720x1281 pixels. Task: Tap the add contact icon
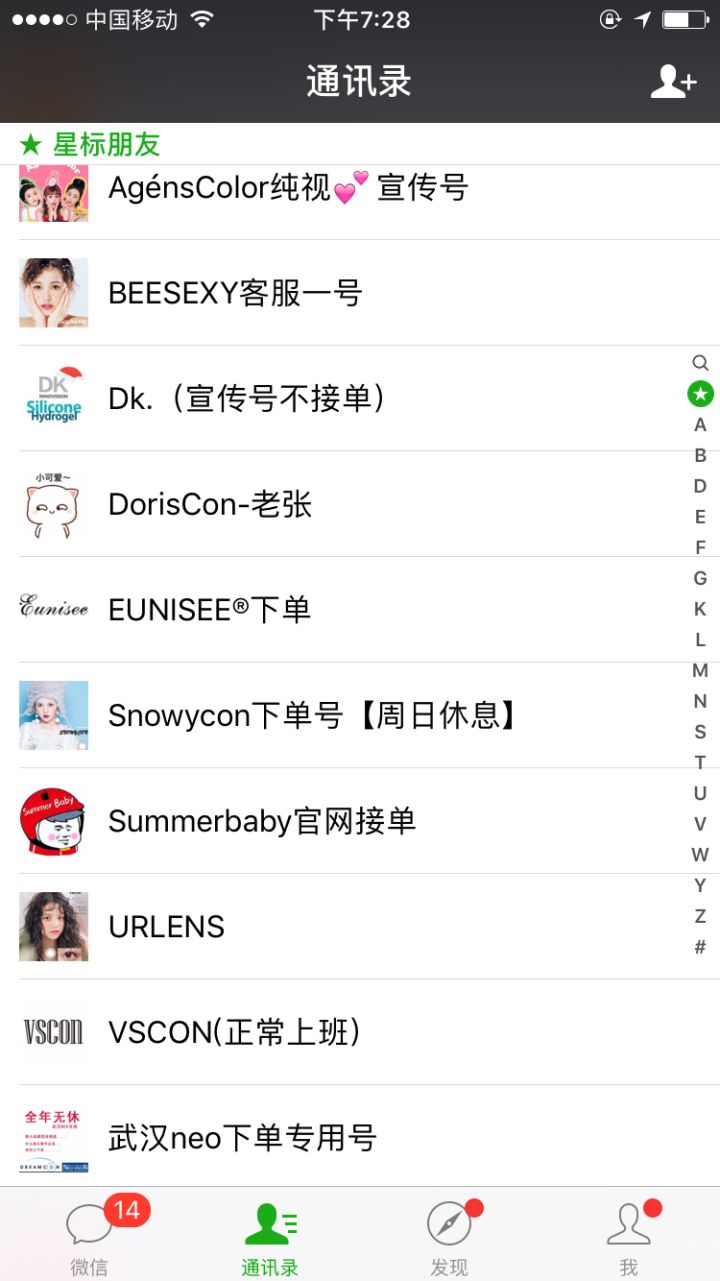tap(673, 82)
